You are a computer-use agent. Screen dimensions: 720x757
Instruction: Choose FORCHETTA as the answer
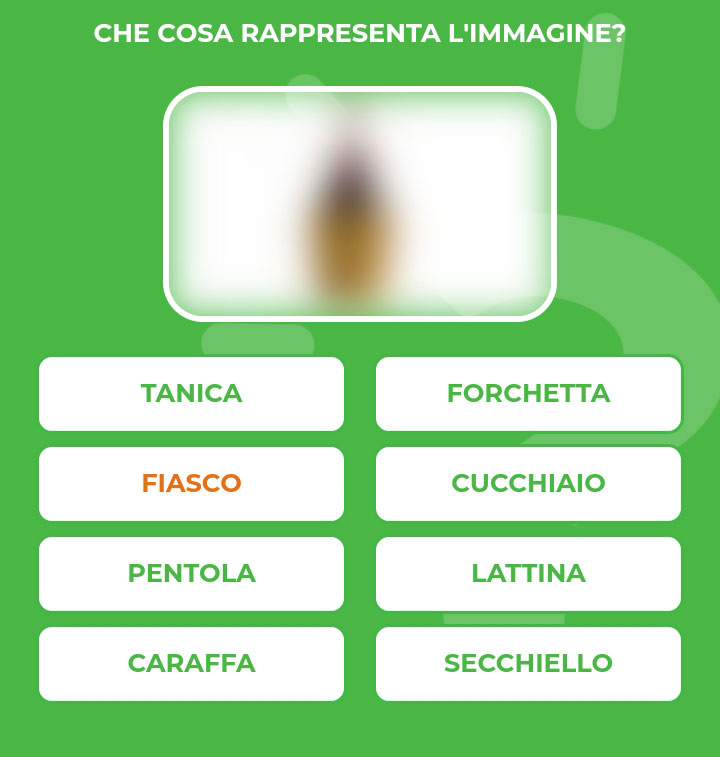tap(528, 394)
